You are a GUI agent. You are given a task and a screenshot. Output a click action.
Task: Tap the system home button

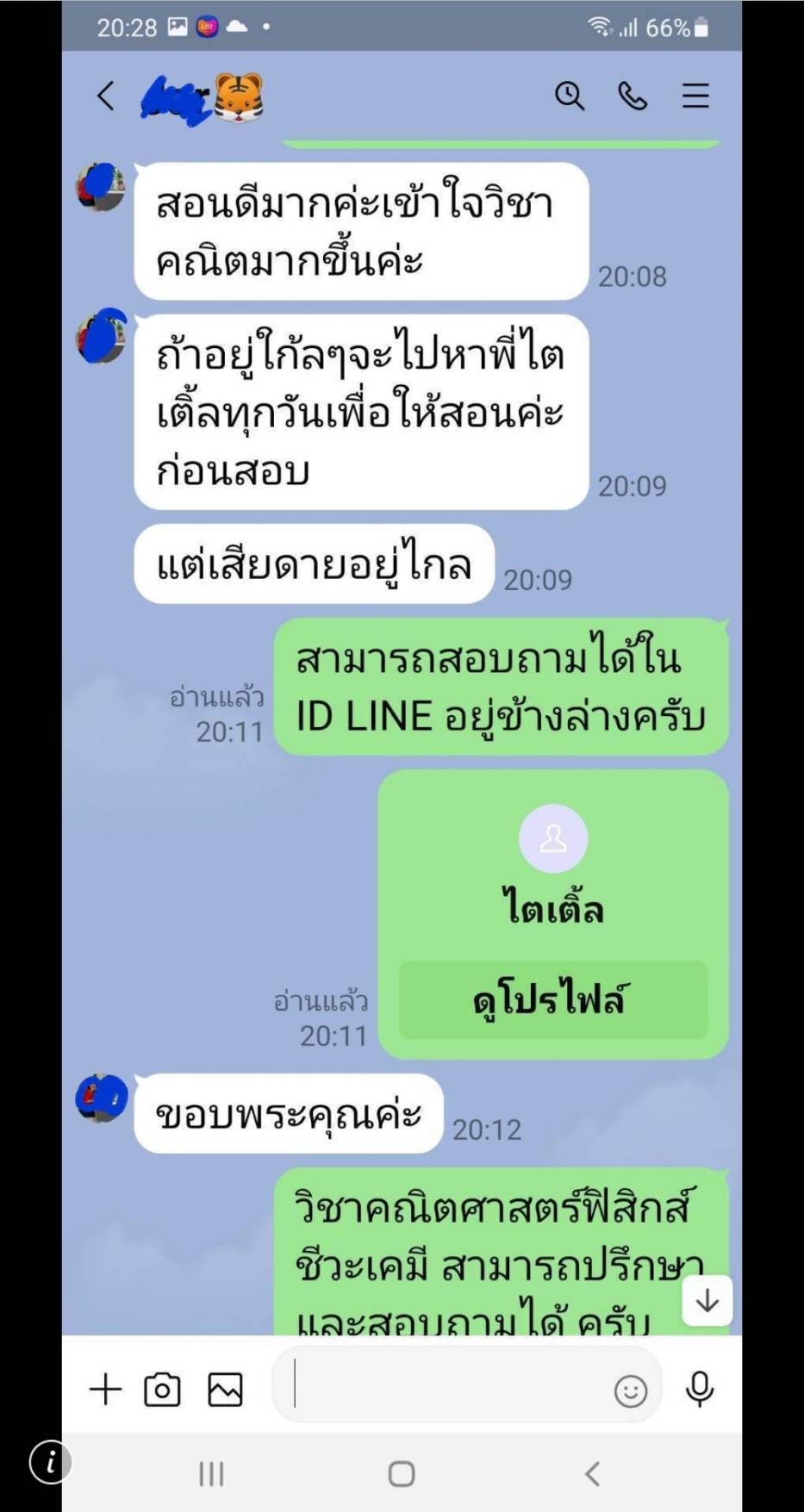click(x=402, y=1474)
